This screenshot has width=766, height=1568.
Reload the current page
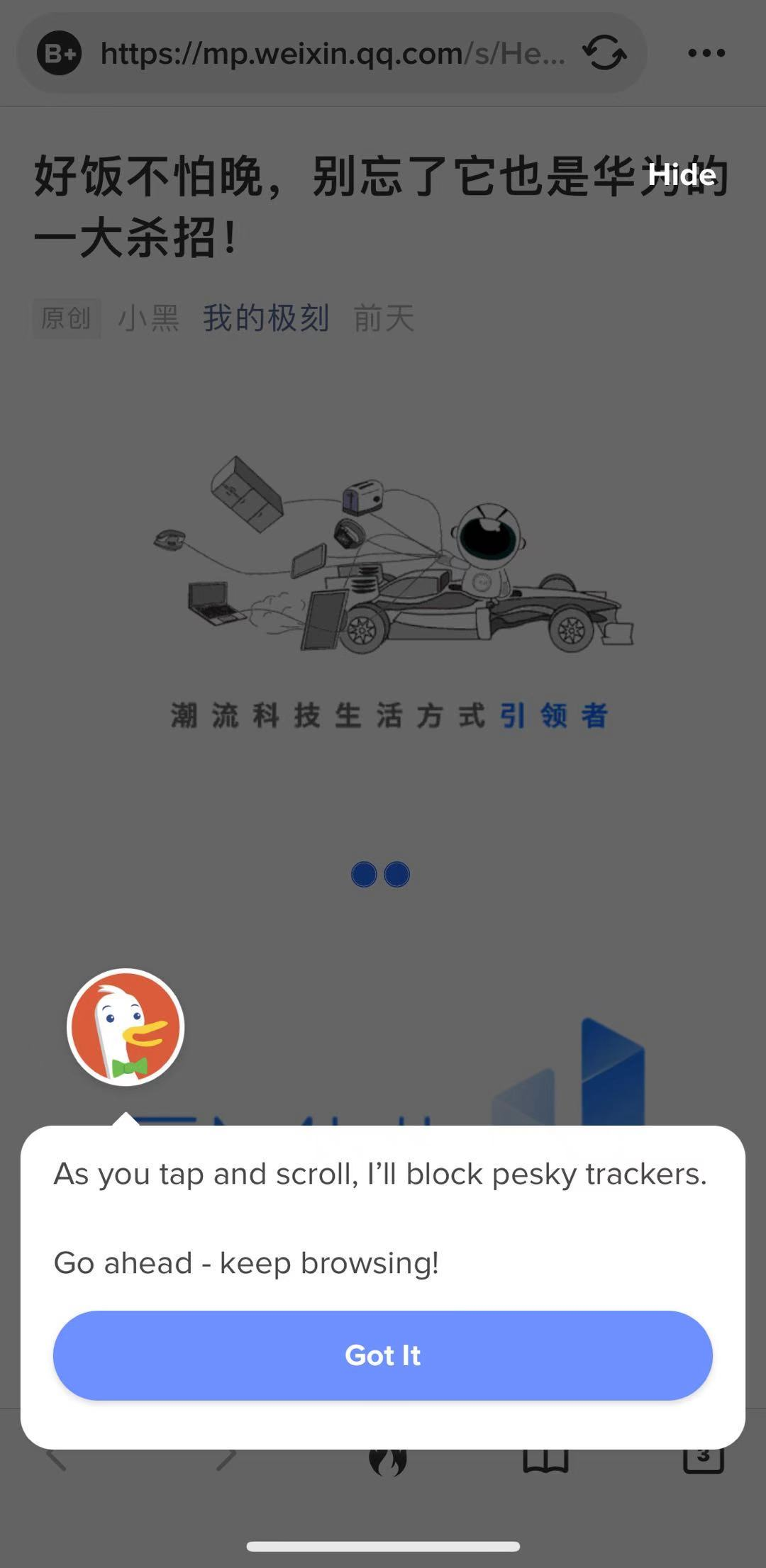click(x=604, y=53)
